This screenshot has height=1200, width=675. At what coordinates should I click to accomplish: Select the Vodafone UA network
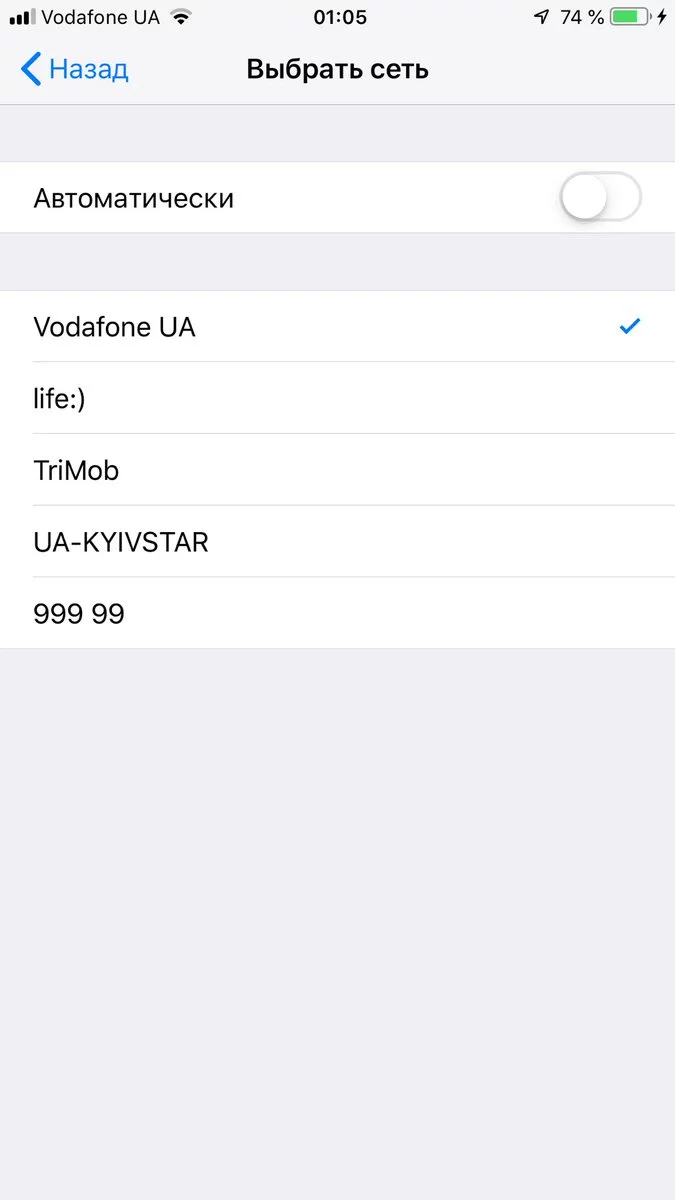click(337, 327)
